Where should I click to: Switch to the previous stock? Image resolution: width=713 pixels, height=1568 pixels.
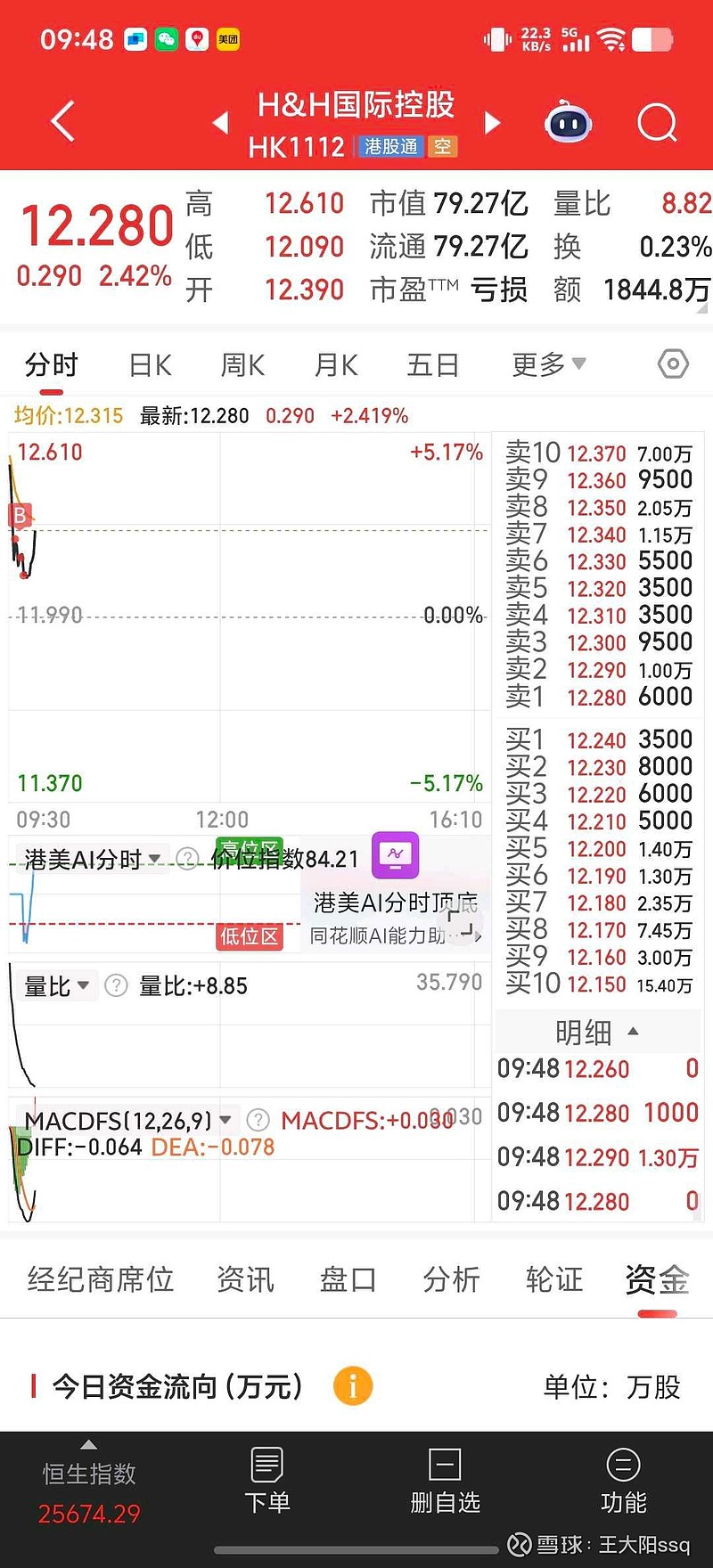coord(220,123)
